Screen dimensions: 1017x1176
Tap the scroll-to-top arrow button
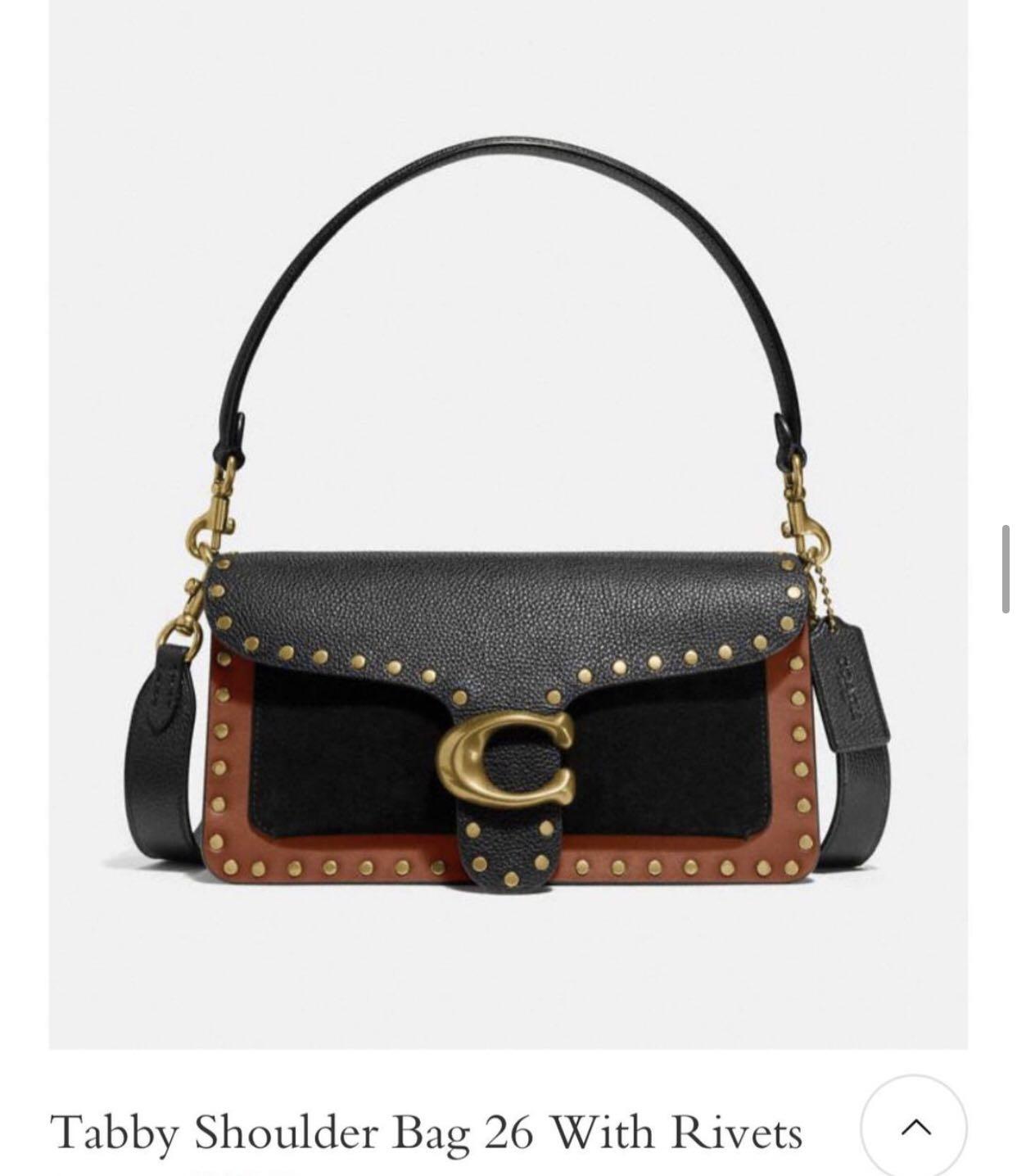point(915,1127)
